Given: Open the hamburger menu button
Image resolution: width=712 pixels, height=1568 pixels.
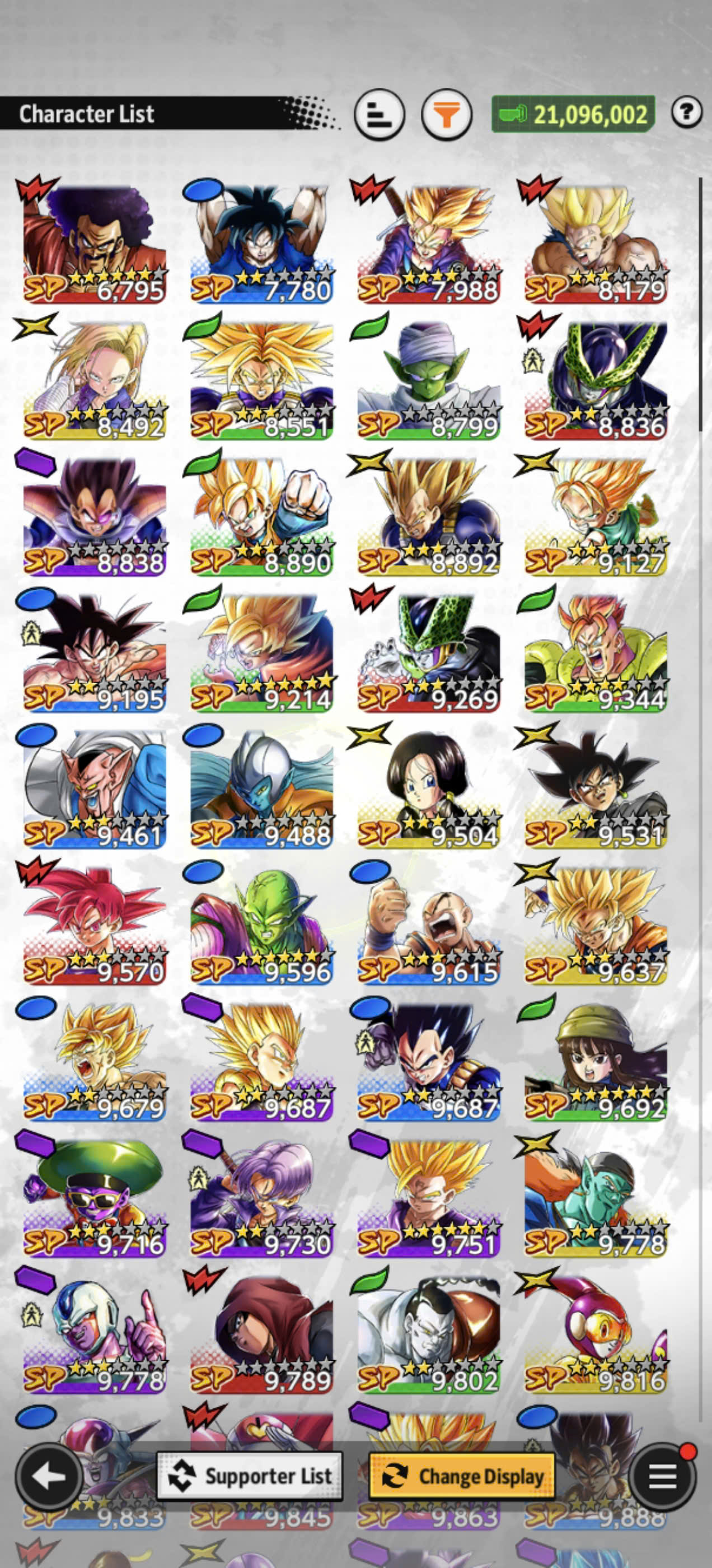Looking at the screenshot, I should (x=663, y=1476).
